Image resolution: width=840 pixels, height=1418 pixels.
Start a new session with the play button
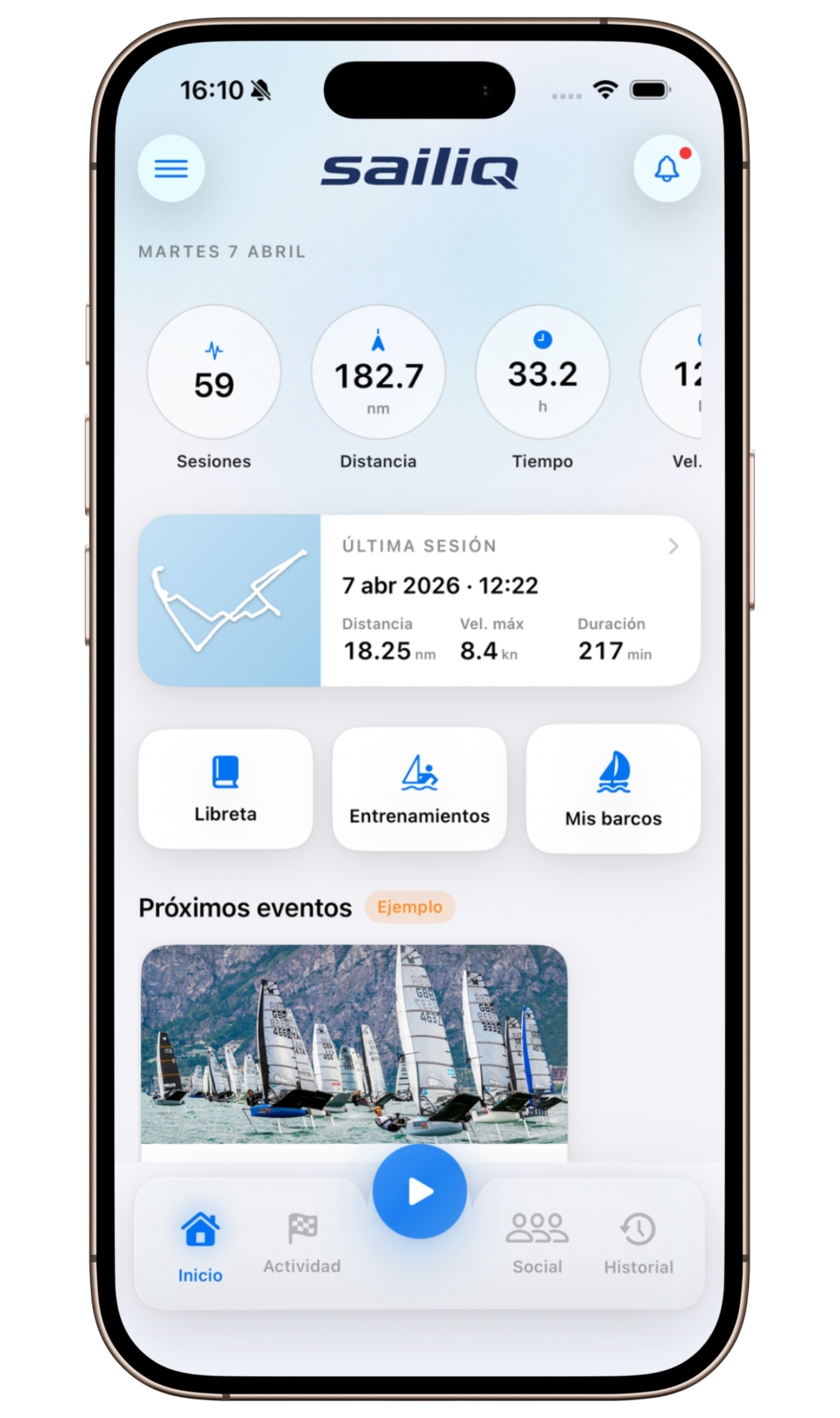419,1192
